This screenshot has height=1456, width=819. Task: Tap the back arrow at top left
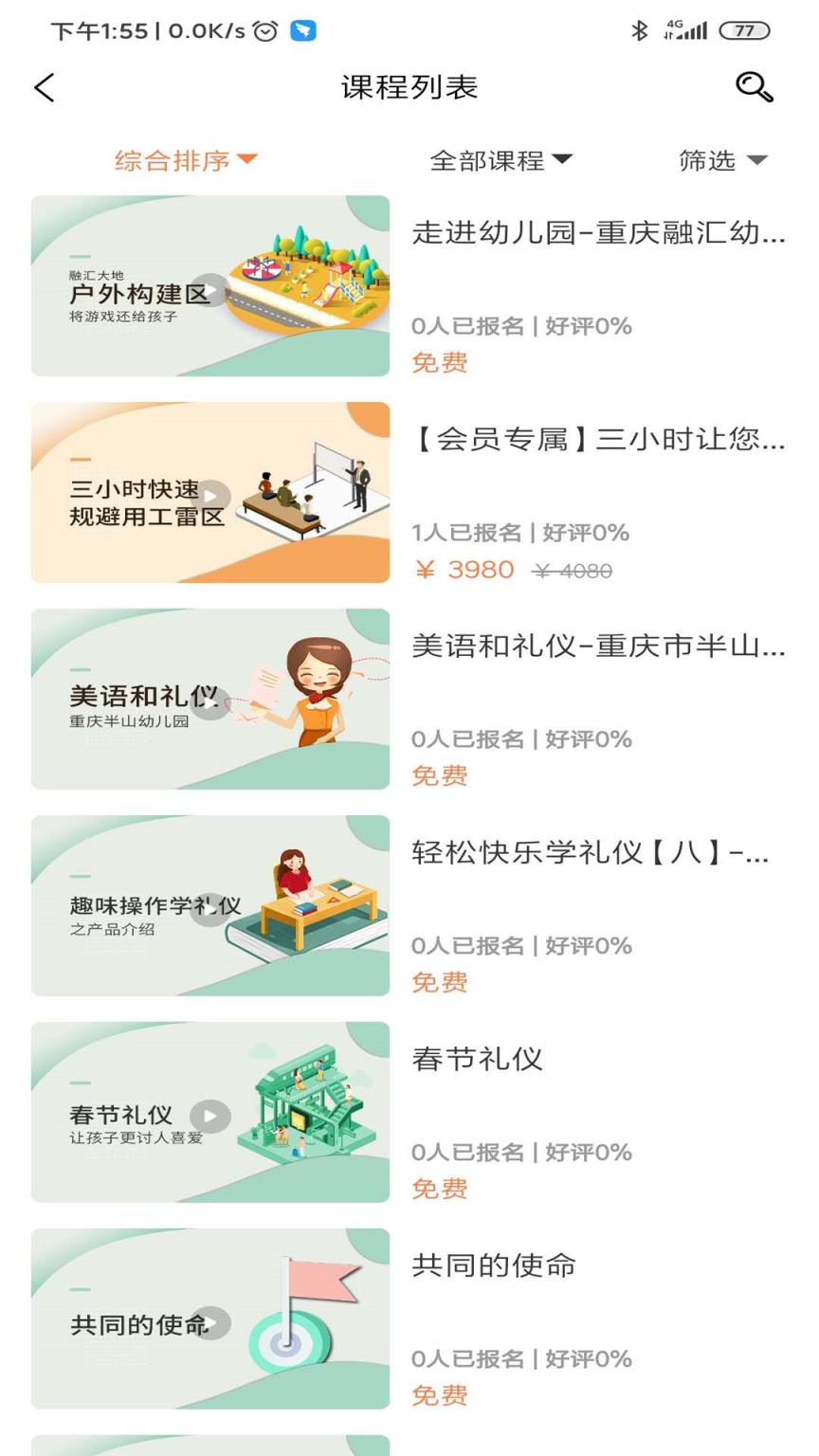(42, 86)
